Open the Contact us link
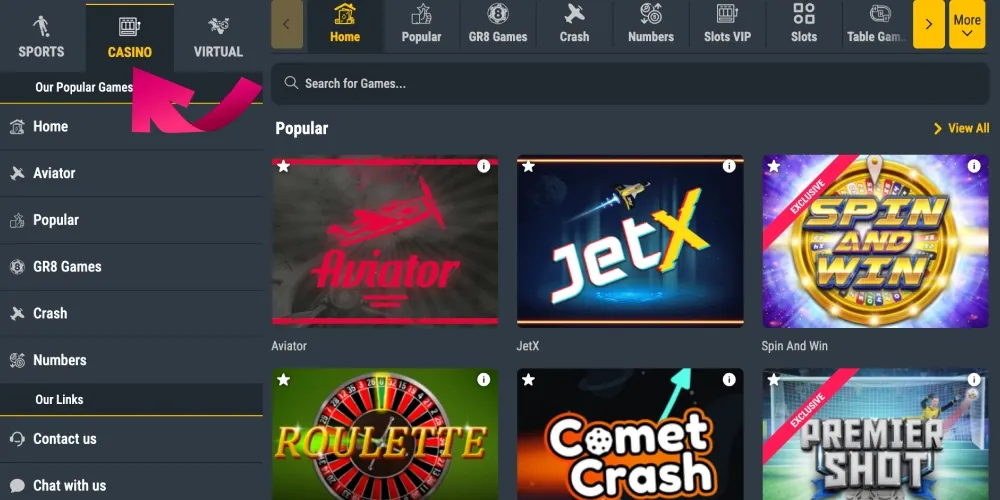Image resolution: width=1000 pixels, height=500 pixels. (65, 439)
